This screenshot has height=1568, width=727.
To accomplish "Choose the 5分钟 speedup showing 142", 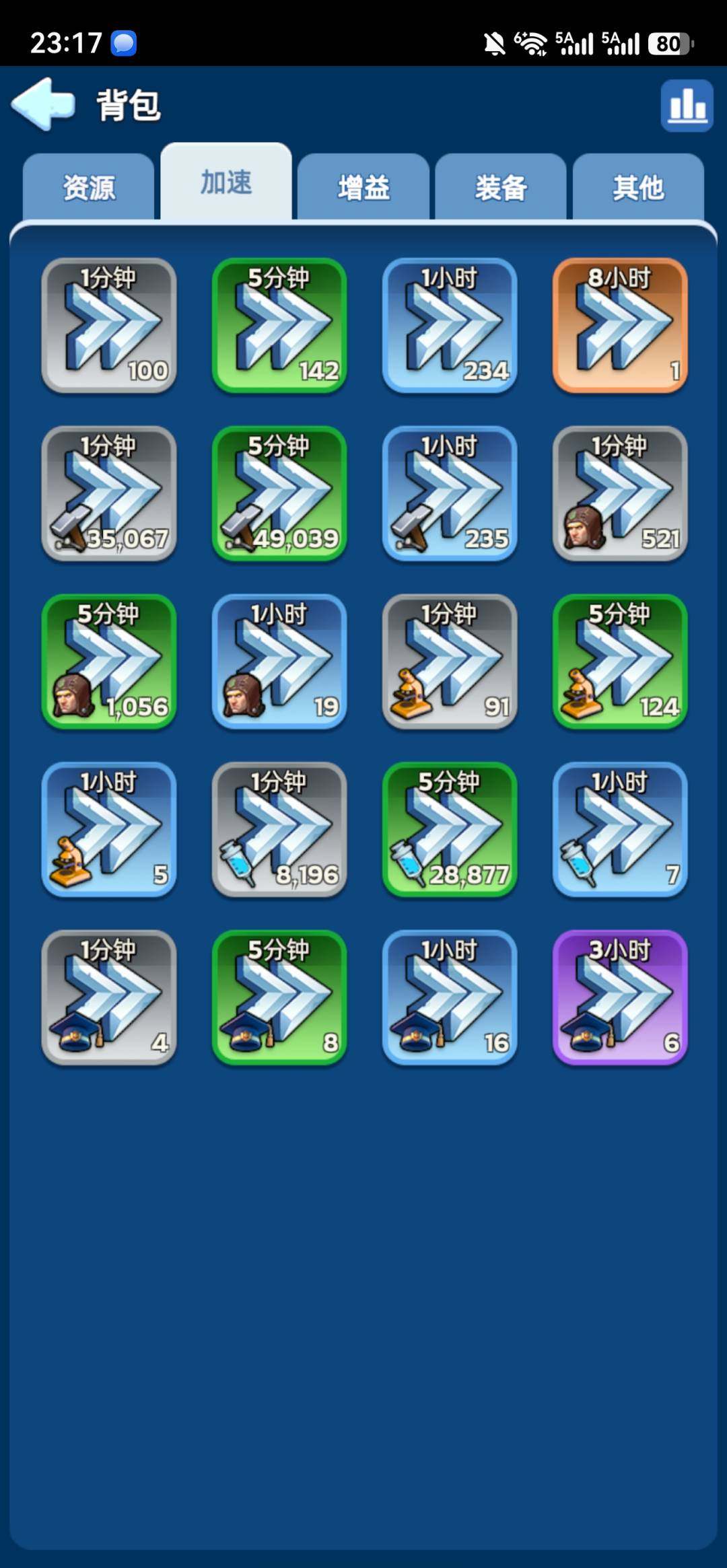I will tap(279, 325).
